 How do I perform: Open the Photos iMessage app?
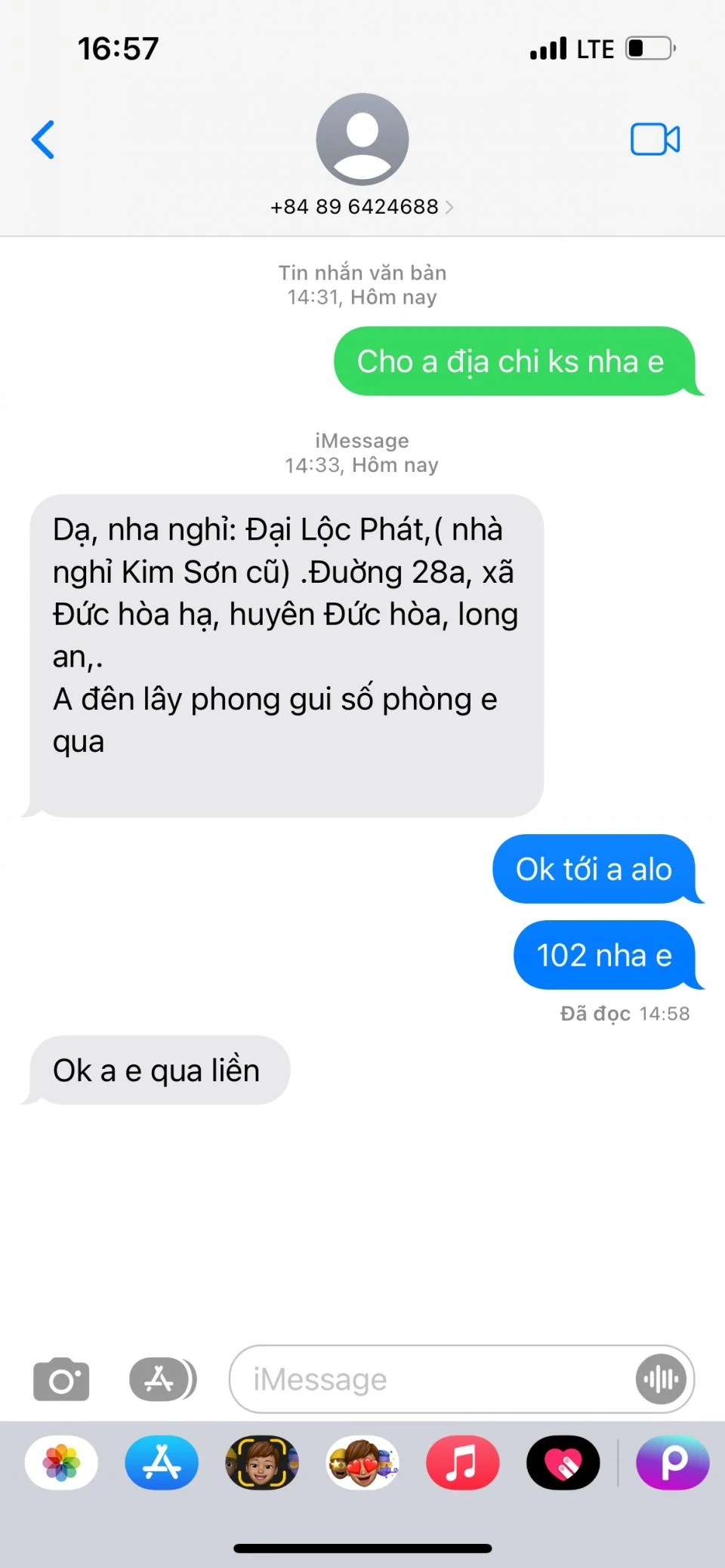61,1463
